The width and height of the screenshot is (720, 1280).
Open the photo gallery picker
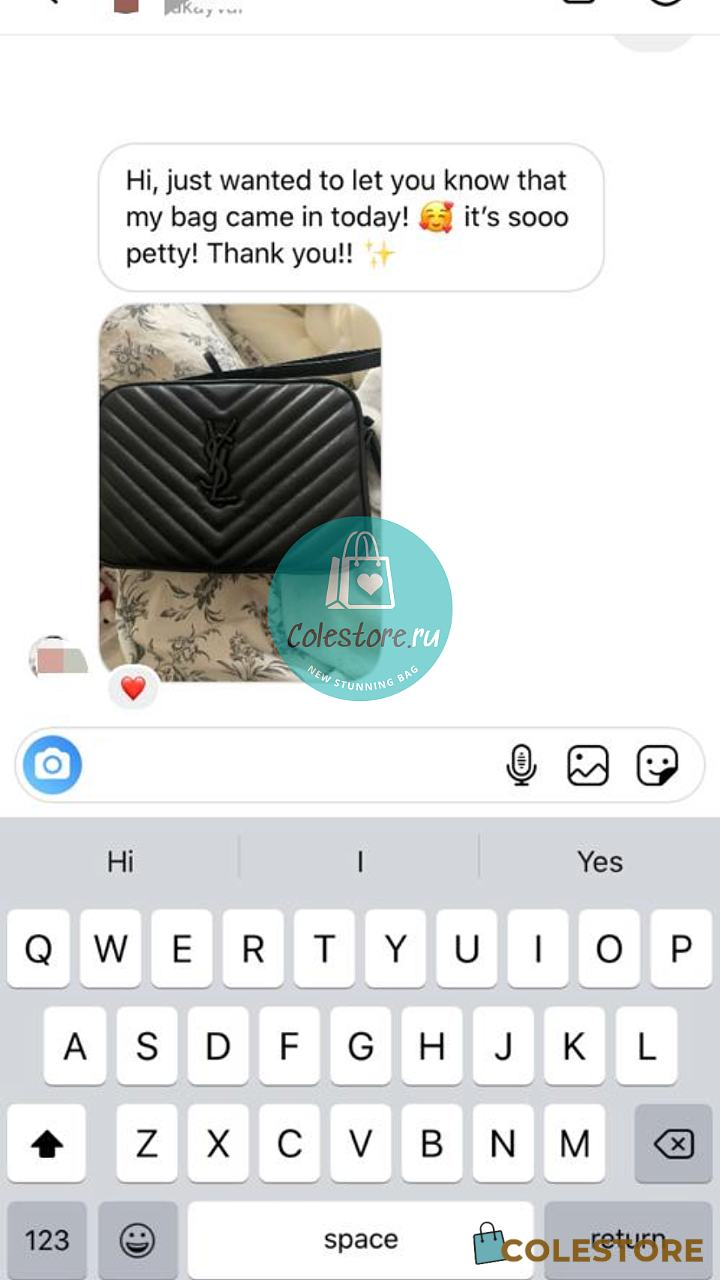point(588,766)
